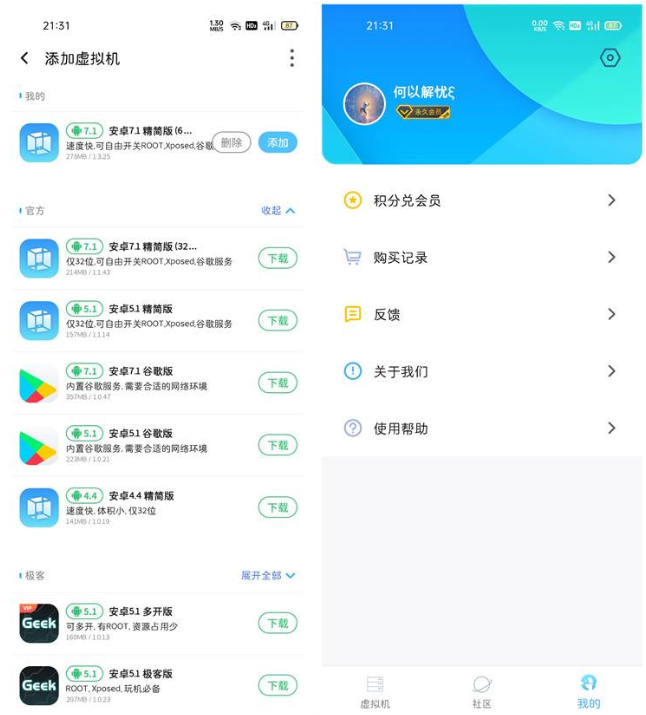
Task: Open the settings hexagon icon
Action: coord(610,58)
